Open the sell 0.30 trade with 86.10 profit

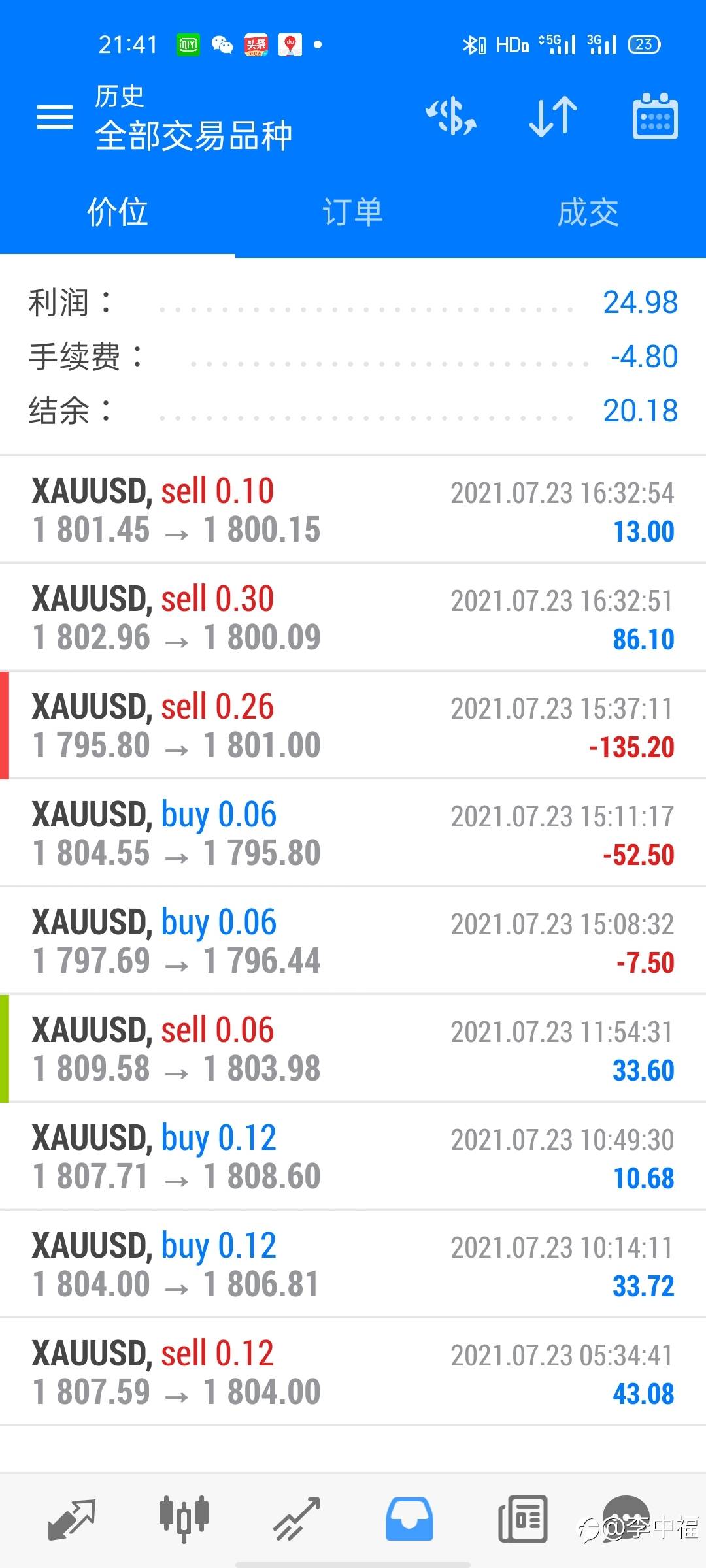(353, 618)
